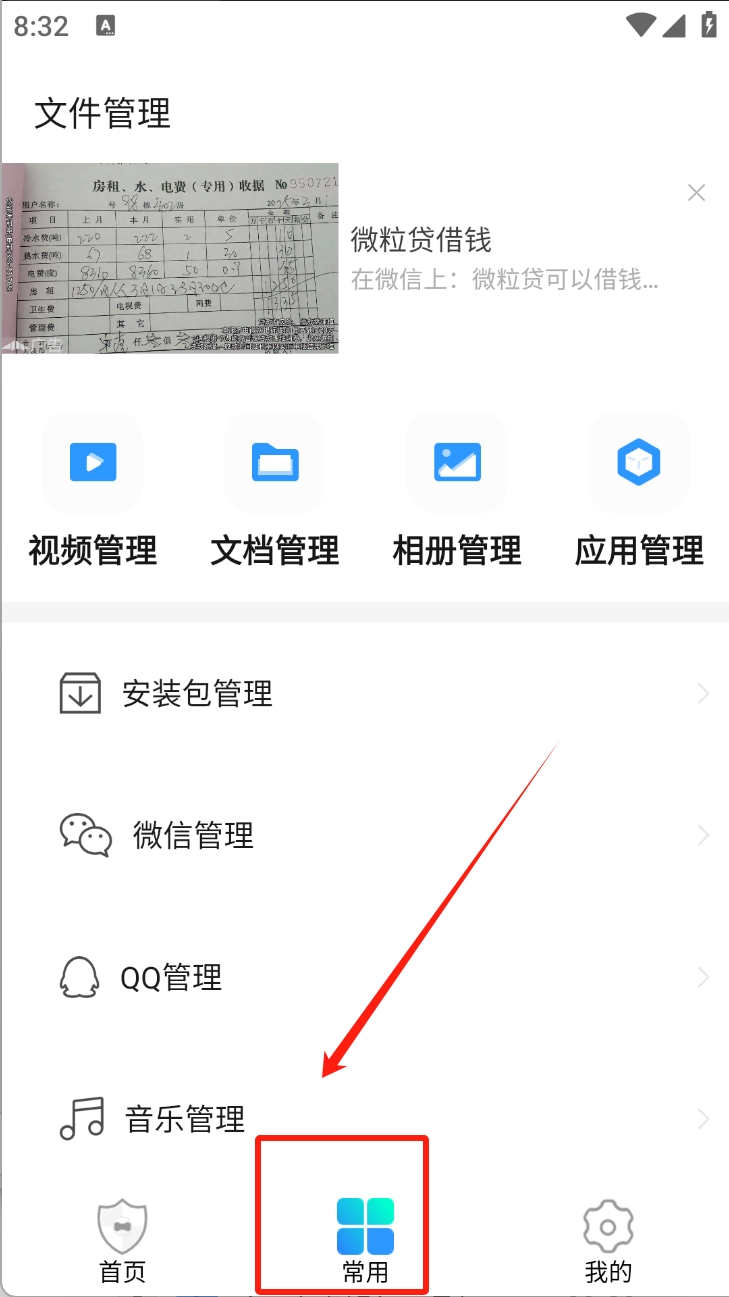
Task: Open 文档管理 document manager
Action: 275,490
